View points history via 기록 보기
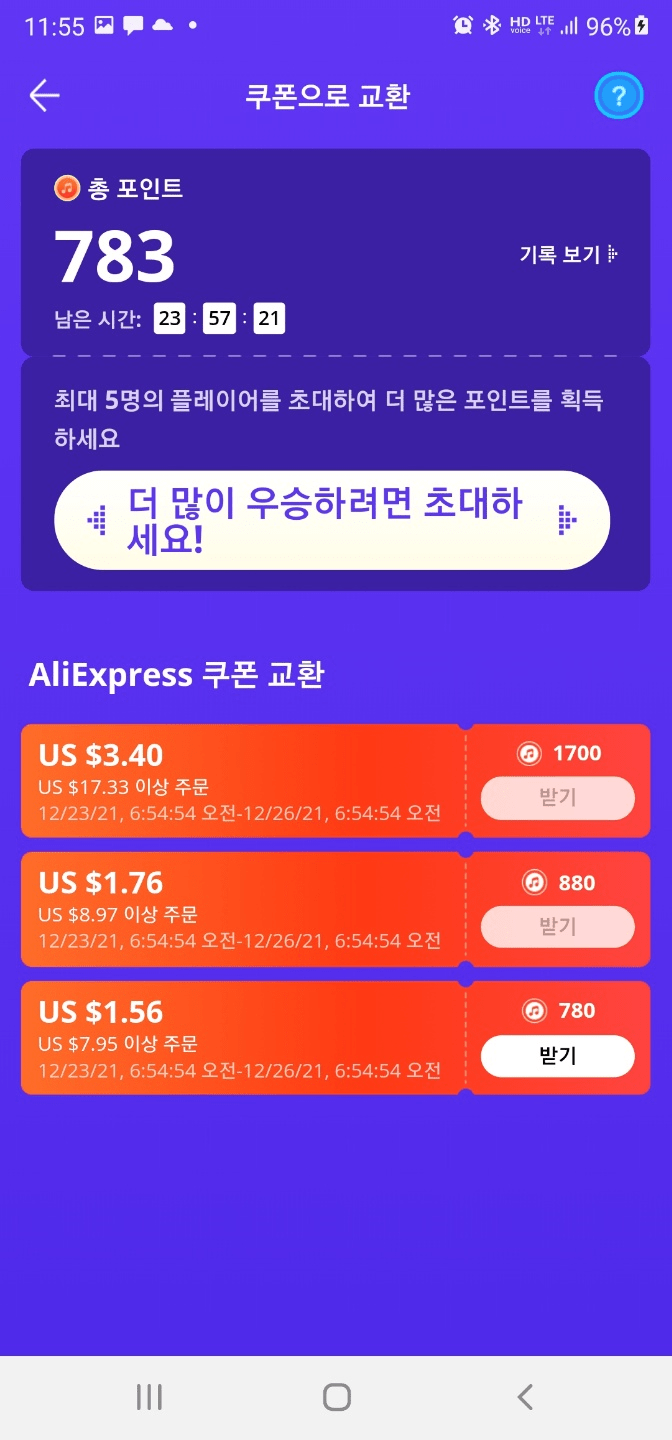The width and height of the screenshot is (672, 1440). [x=568, y=255]
